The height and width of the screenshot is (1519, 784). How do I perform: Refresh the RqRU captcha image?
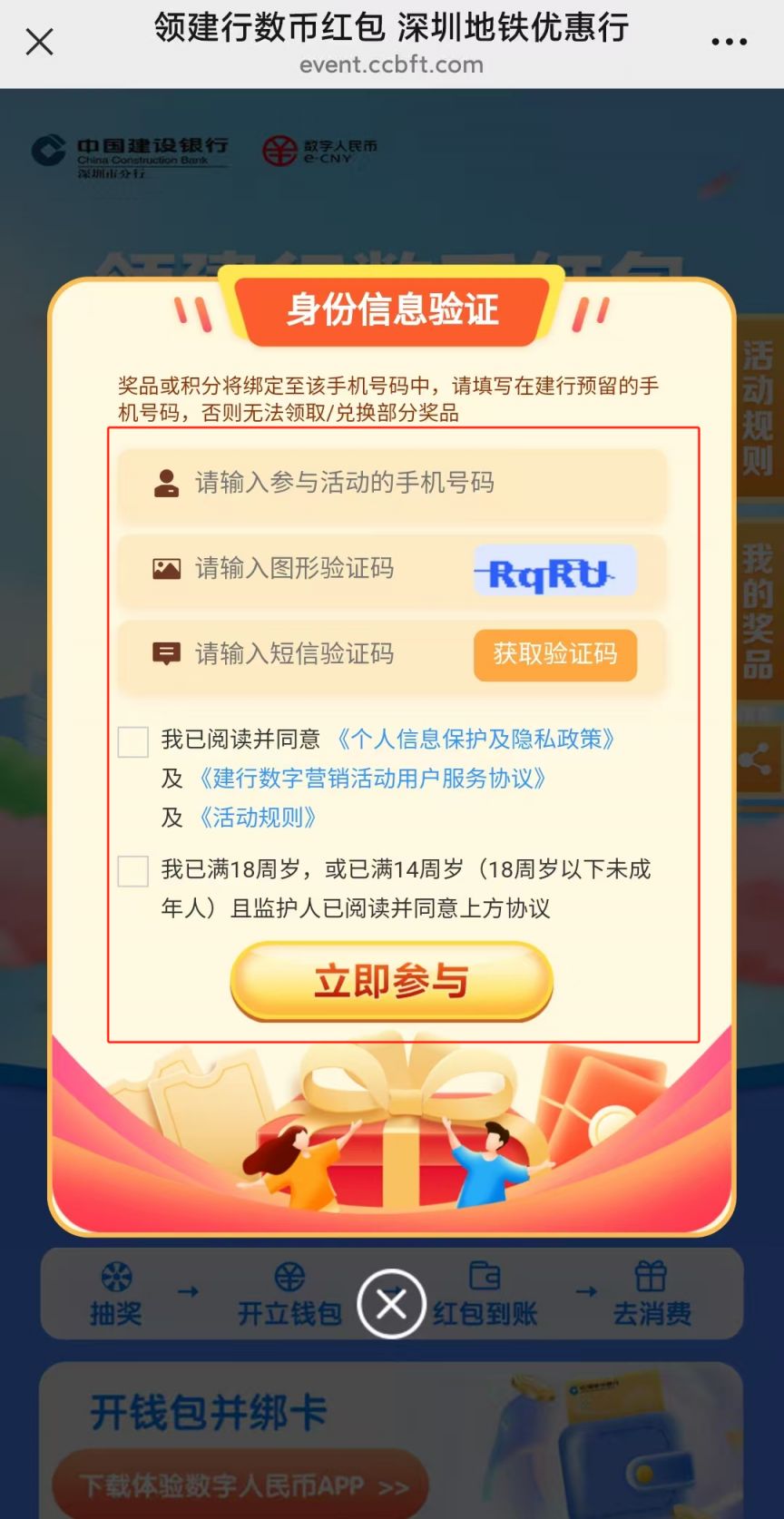tap(554, 572)
